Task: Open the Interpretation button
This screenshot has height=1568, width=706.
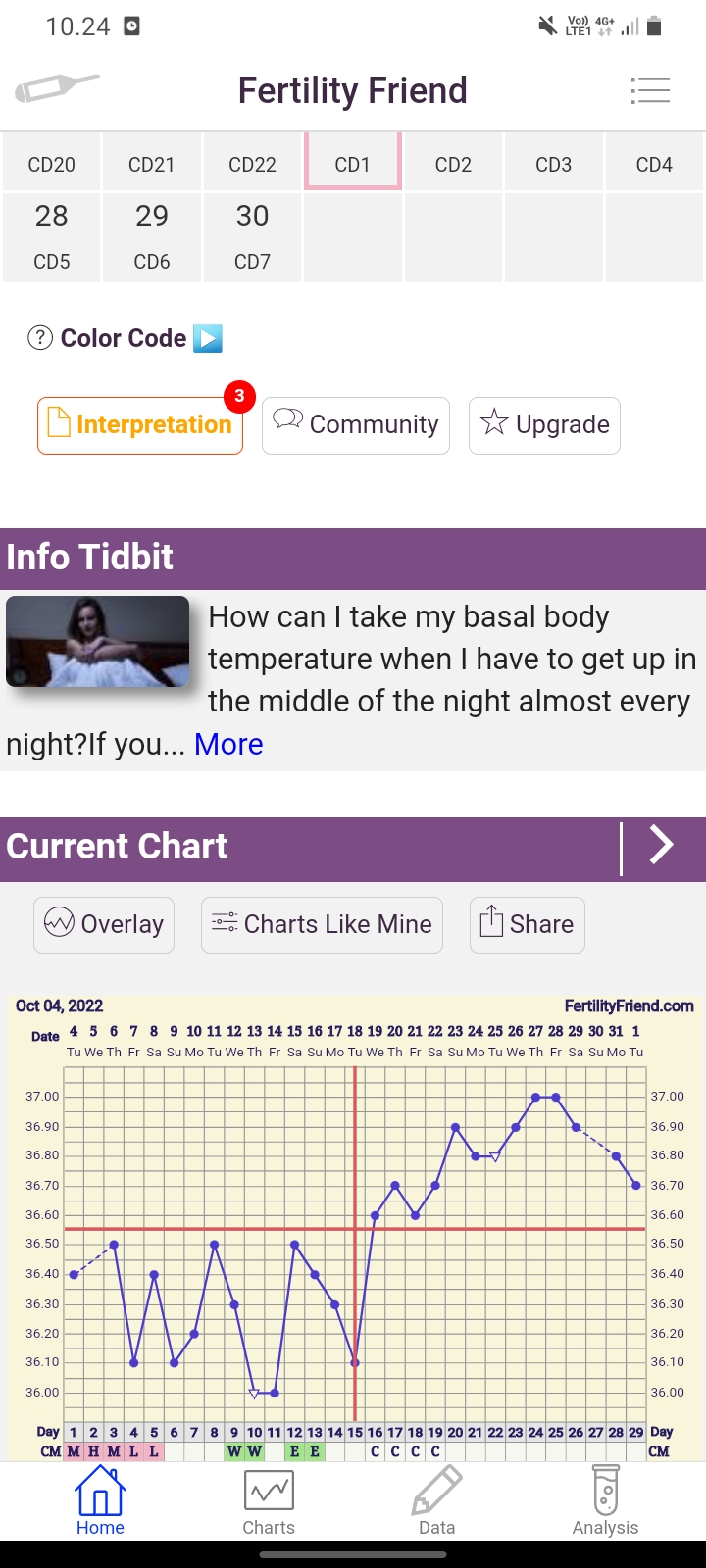Action: point(140,425)
